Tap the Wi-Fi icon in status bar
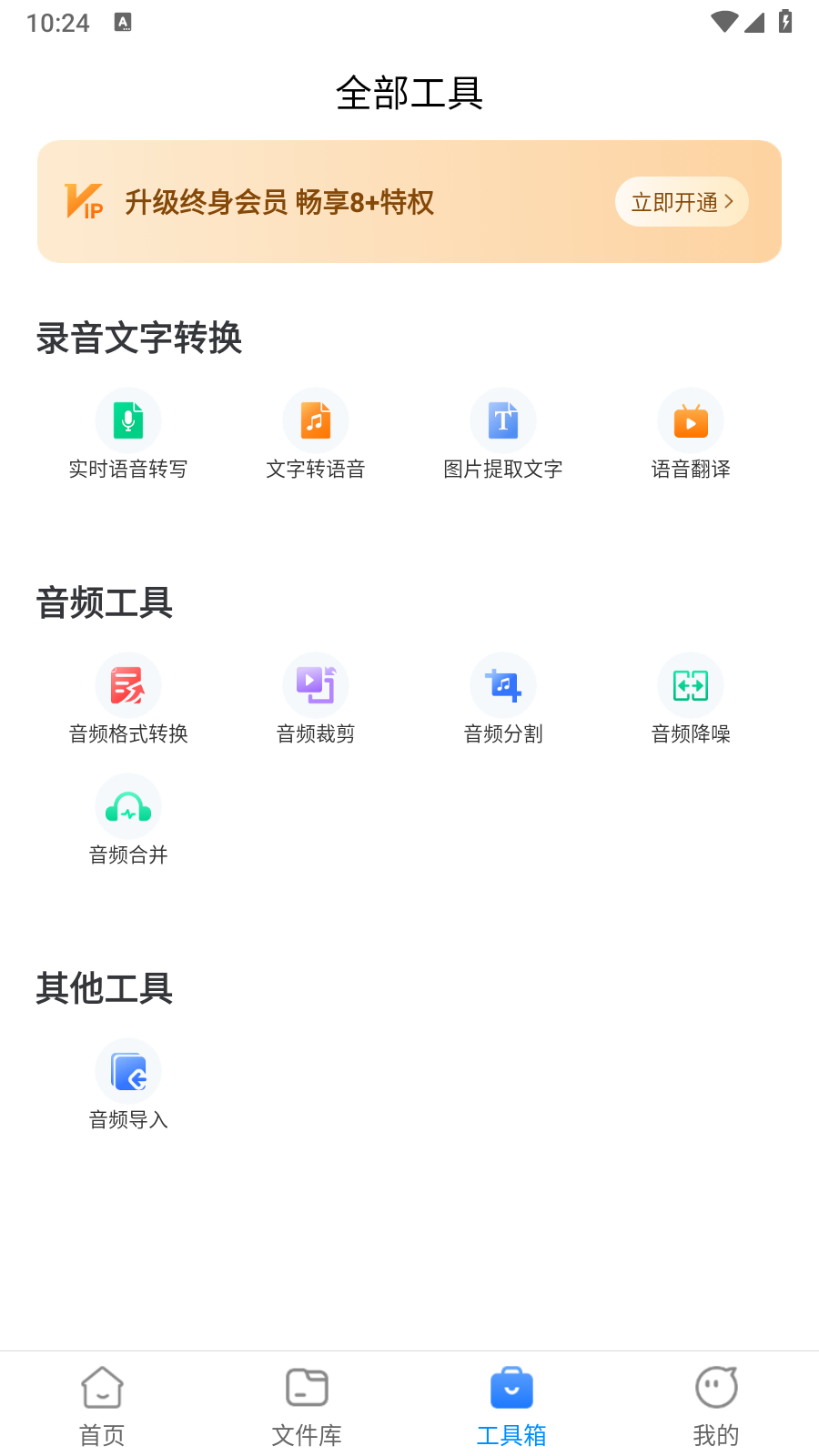Screen dimensions: 819x1456 pyautogui.click(x=723, y=22)
